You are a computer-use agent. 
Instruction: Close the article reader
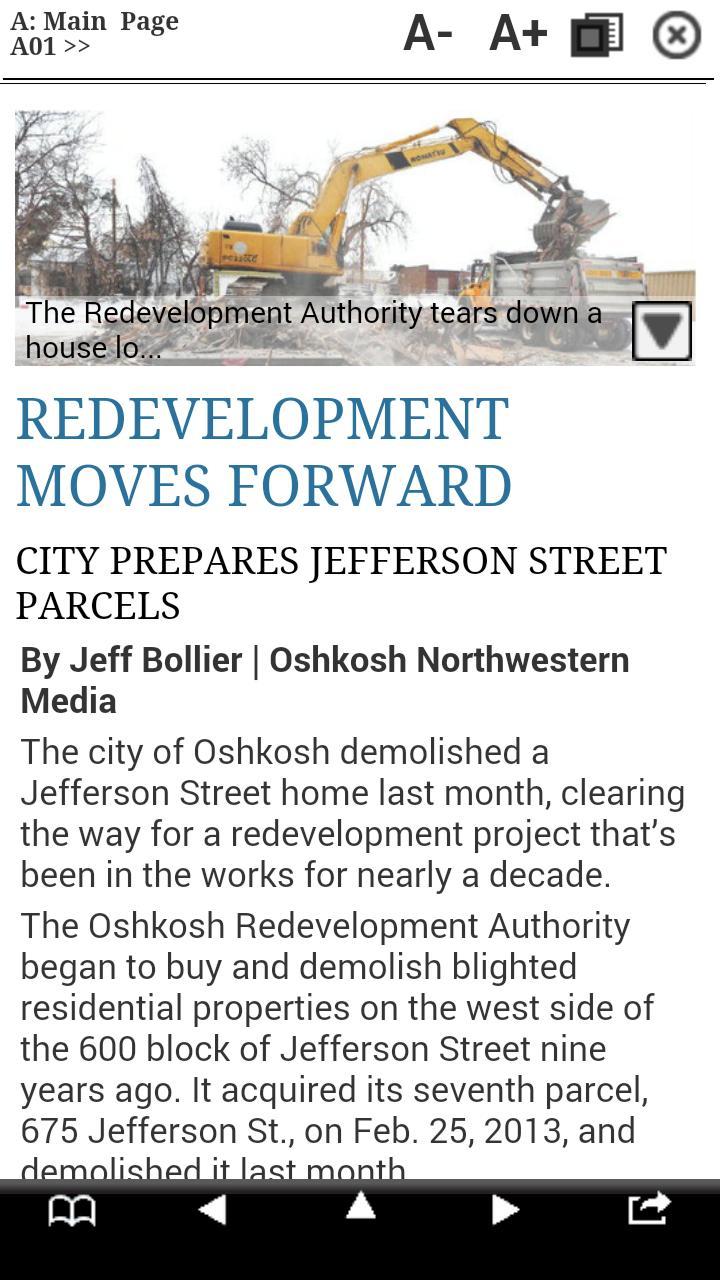click(676, 35)
